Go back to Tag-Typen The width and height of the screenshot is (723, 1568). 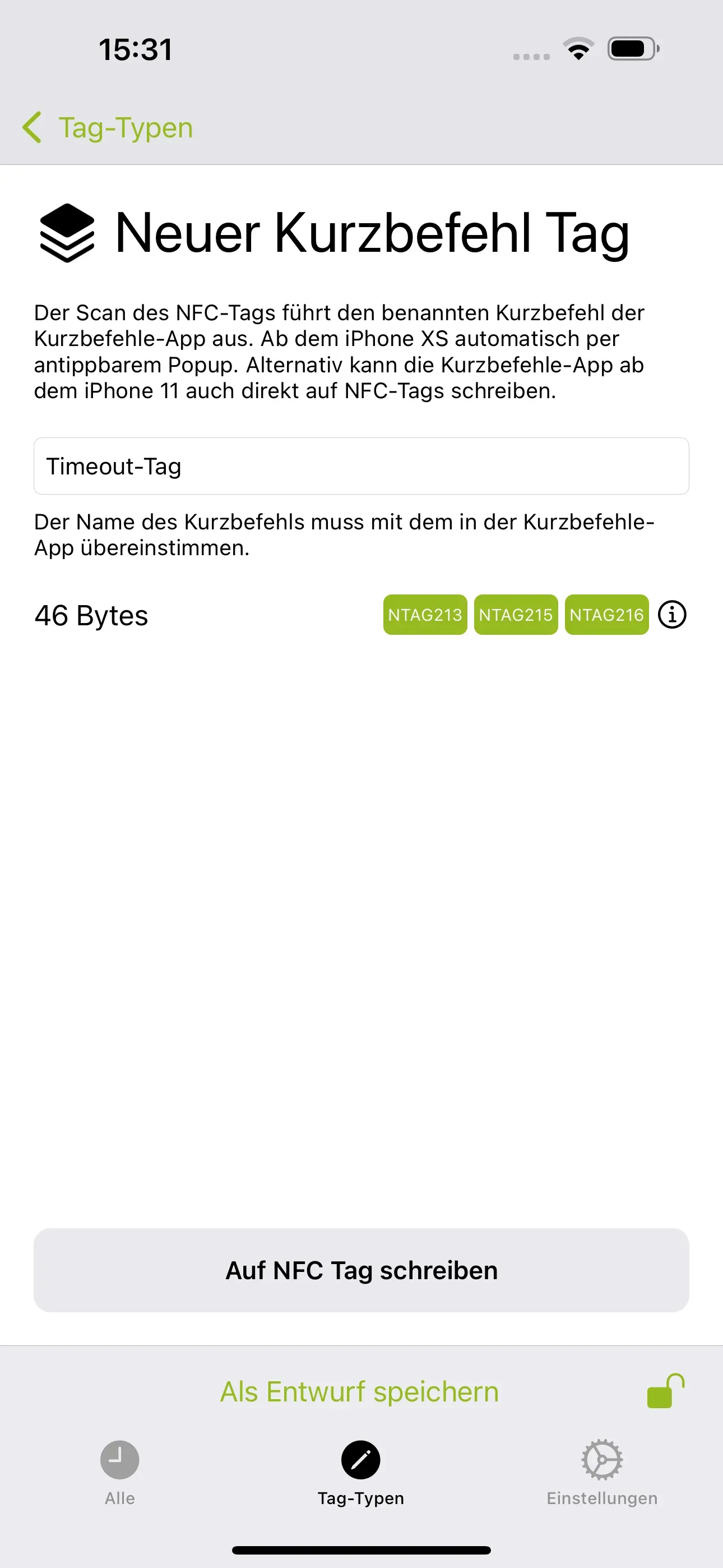point(108,128)
